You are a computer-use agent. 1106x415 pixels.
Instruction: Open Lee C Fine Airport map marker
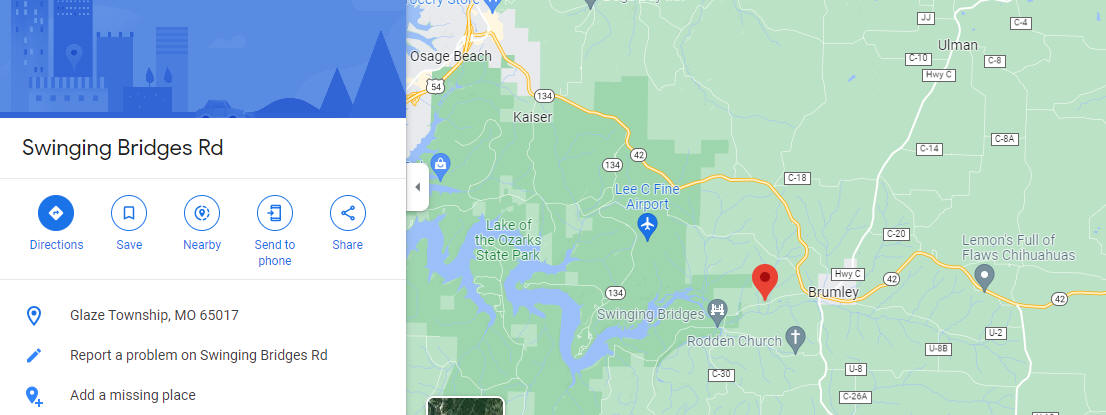coord(648,227)
